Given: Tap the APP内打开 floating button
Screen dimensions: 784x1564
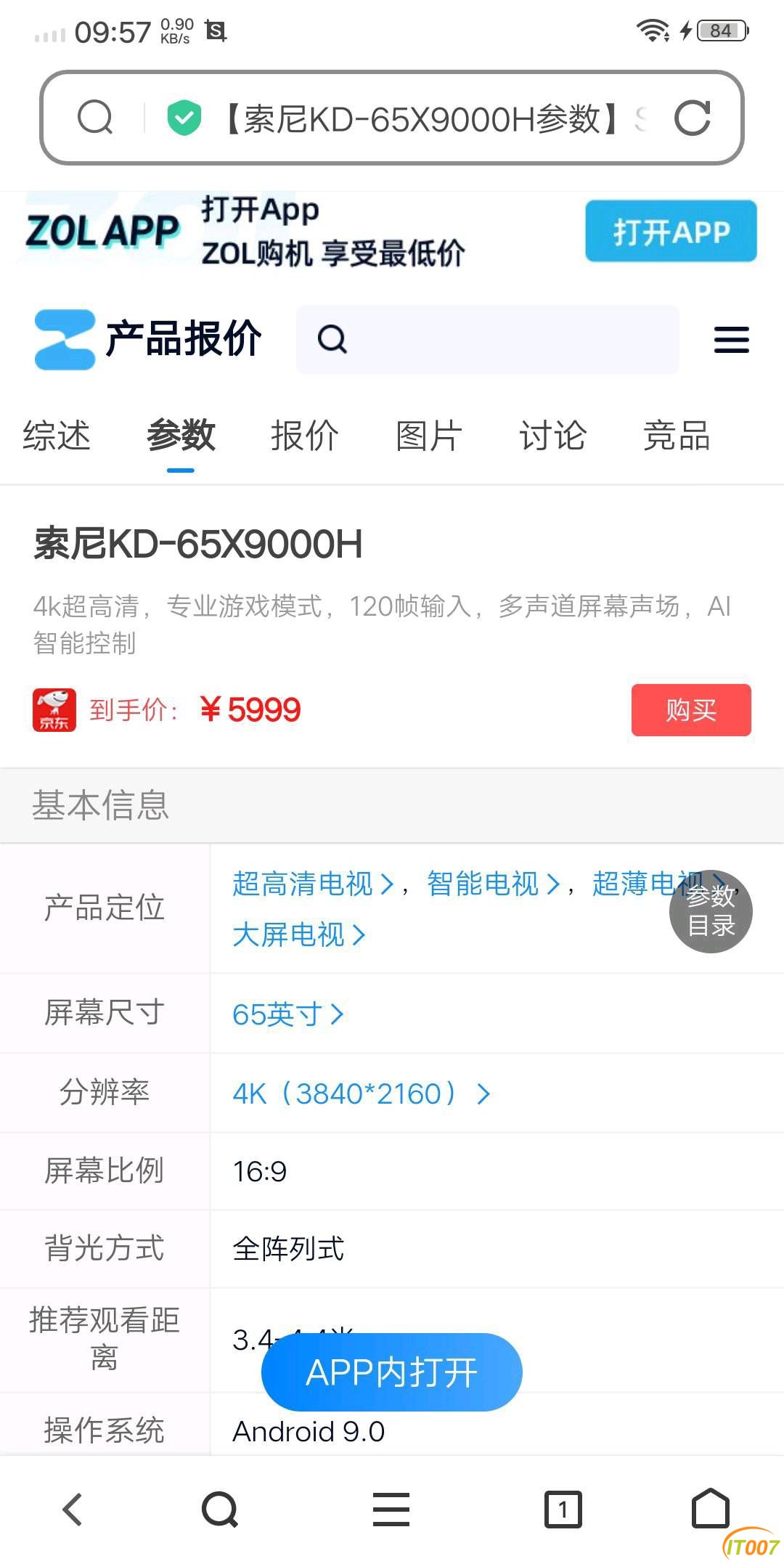Looking at the screenshot, I should [x=391, y=1372].
